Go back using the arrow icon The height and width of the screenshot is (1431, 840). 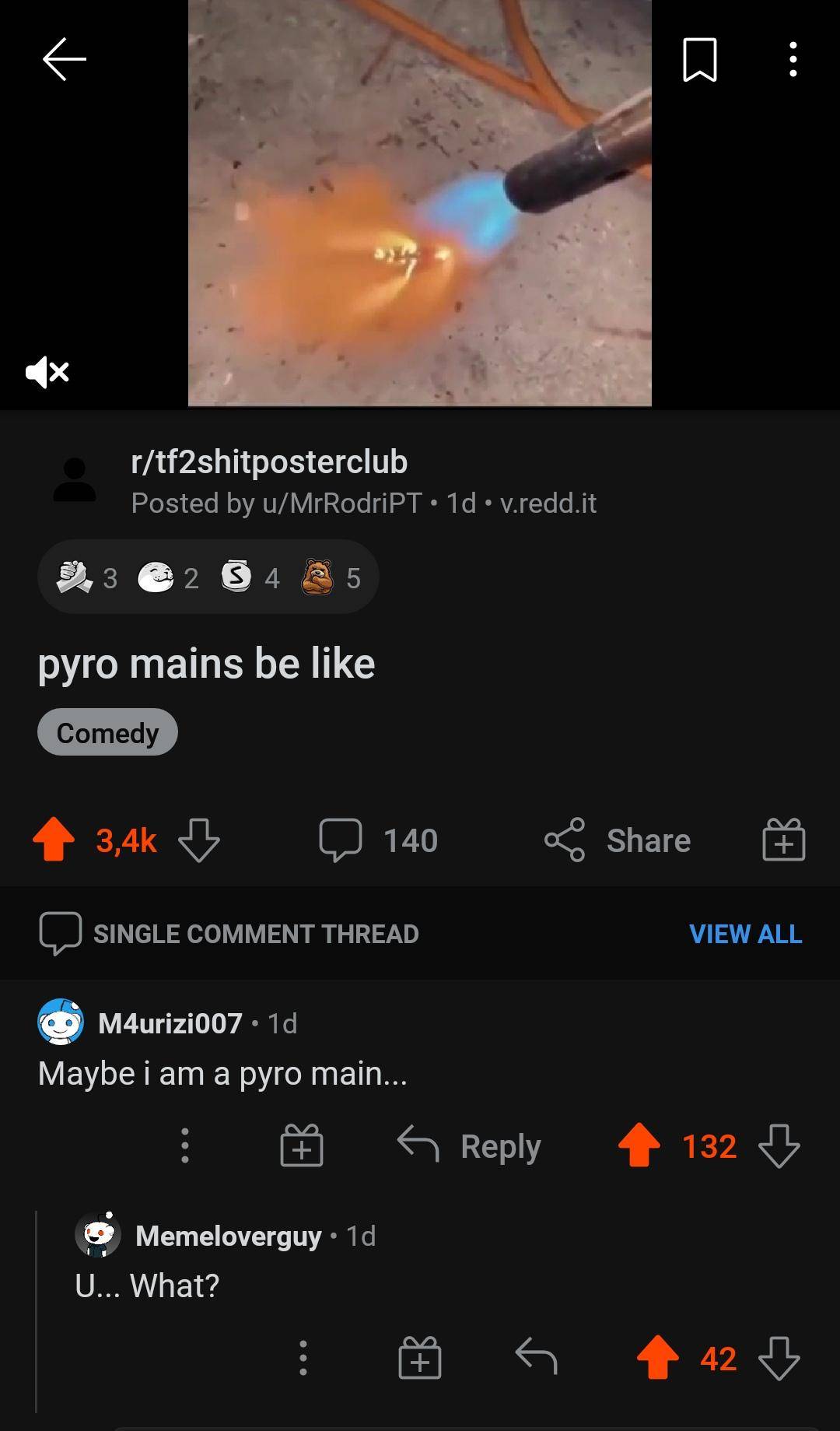pos(64,60)
